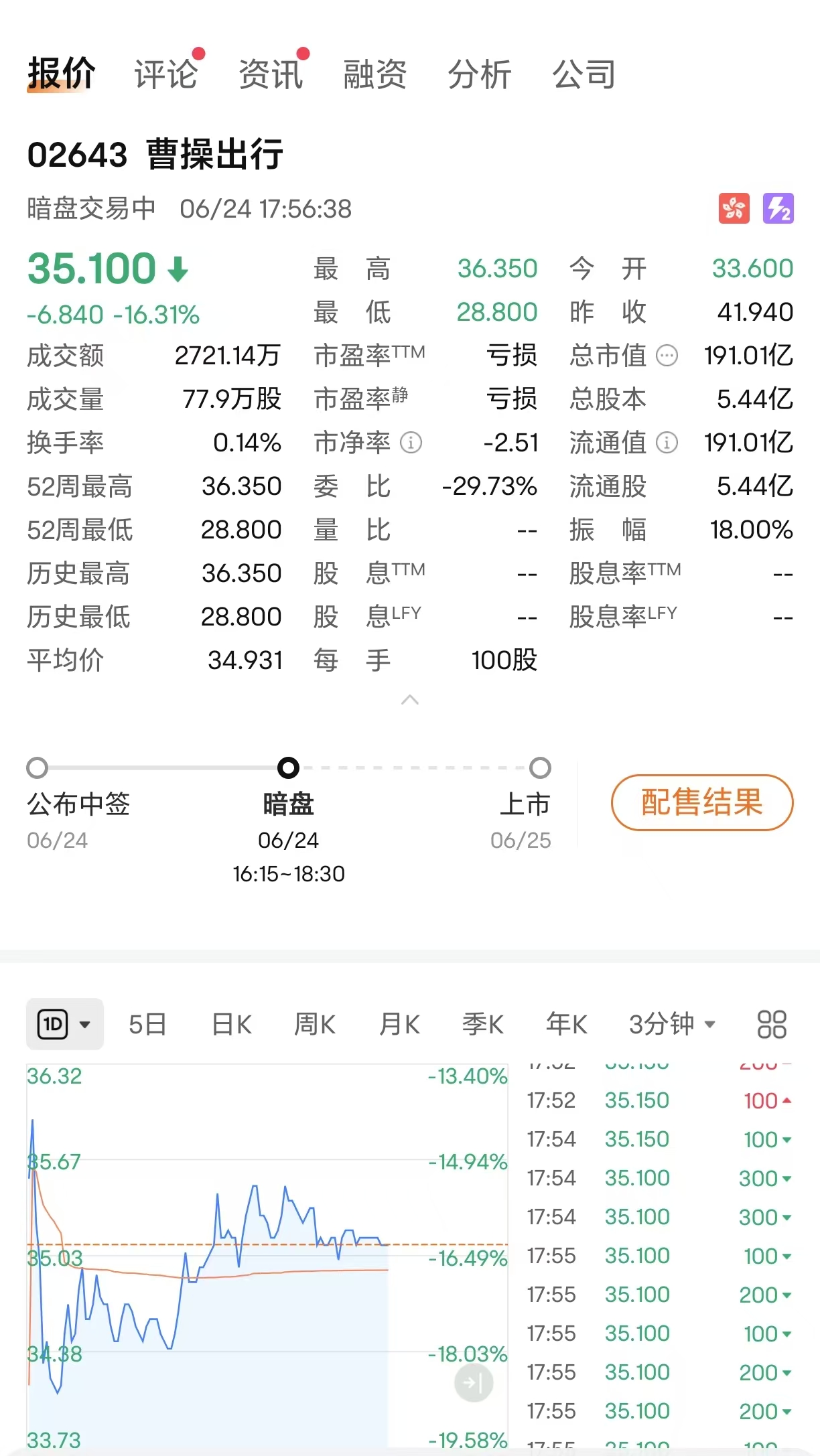Image resolution: width=820 pixels, height=1456 pixels.
Task: Select the 周K chart
Action: point(315,1024)
